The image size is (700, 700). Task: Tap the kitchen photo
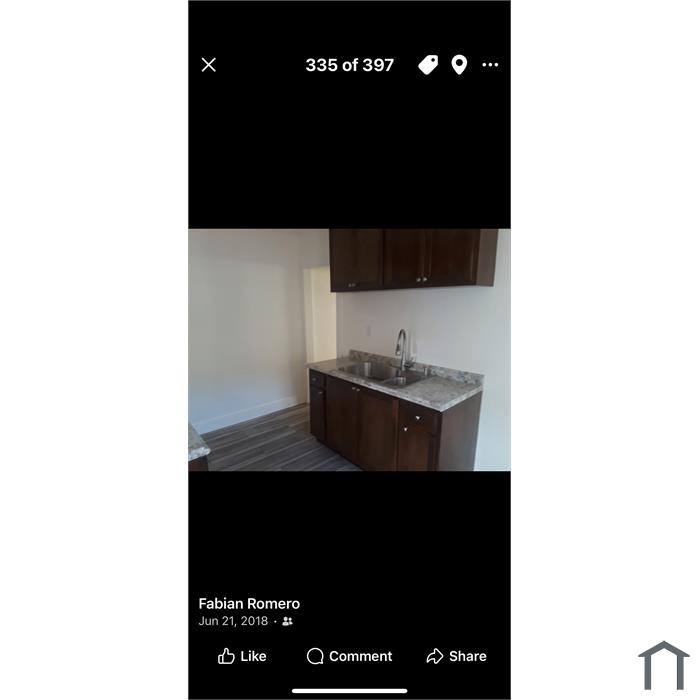click(349, 350)
